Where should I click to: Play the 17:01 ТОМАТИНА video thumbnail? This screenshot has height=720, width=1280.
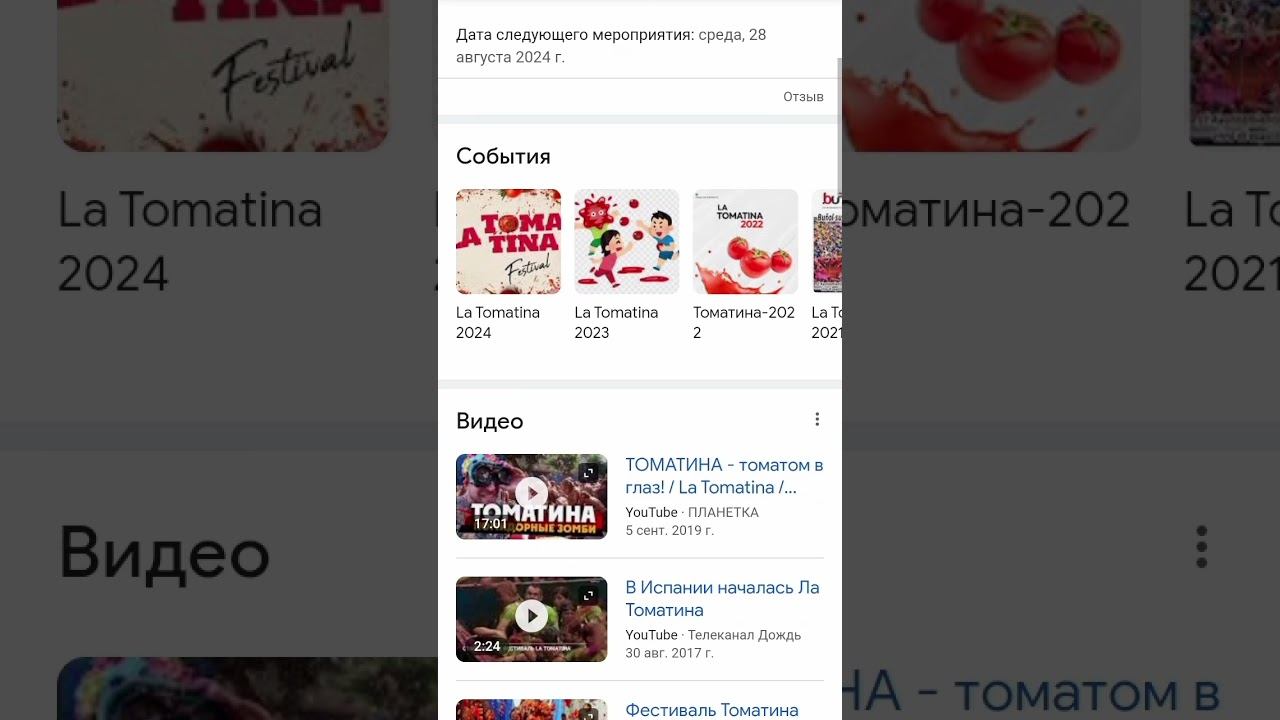(x=531, y=496)
